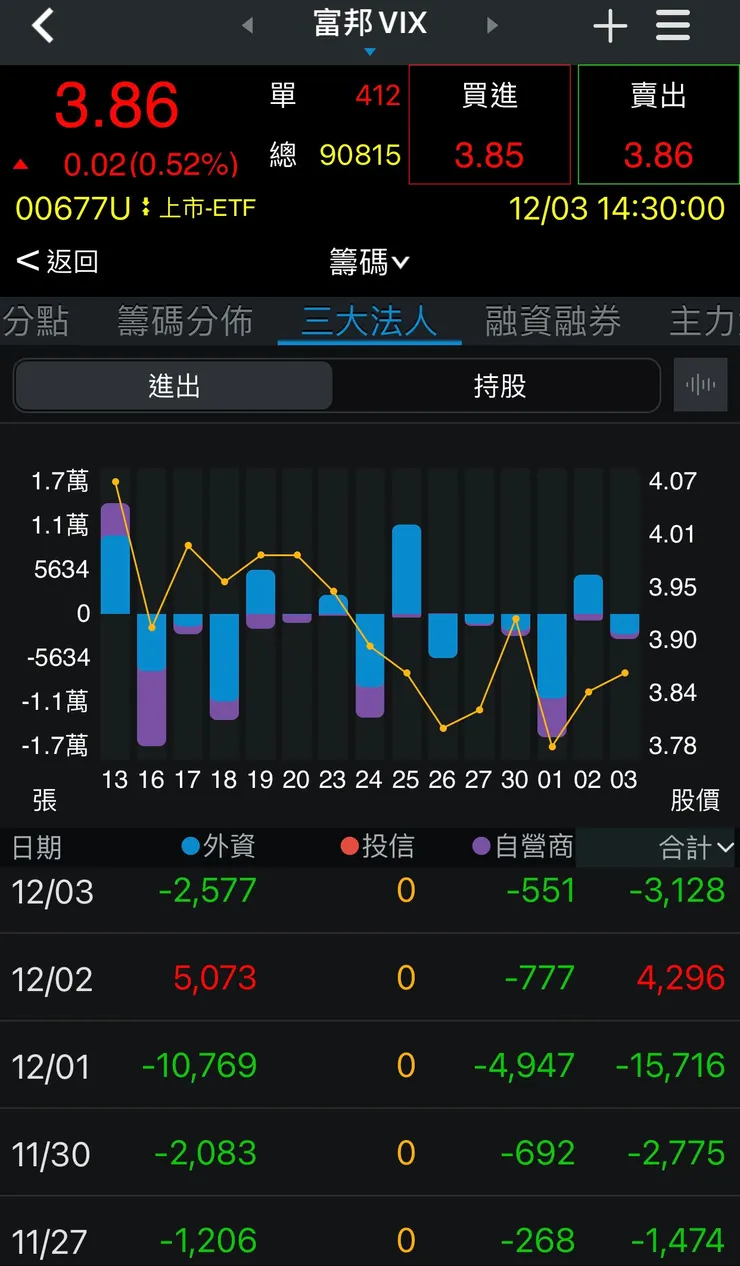The image size is (740, 1266).
Task: Tap the chart style icon beside 持股 toggle
Action: pyautogui.click(x=700, y=385)
